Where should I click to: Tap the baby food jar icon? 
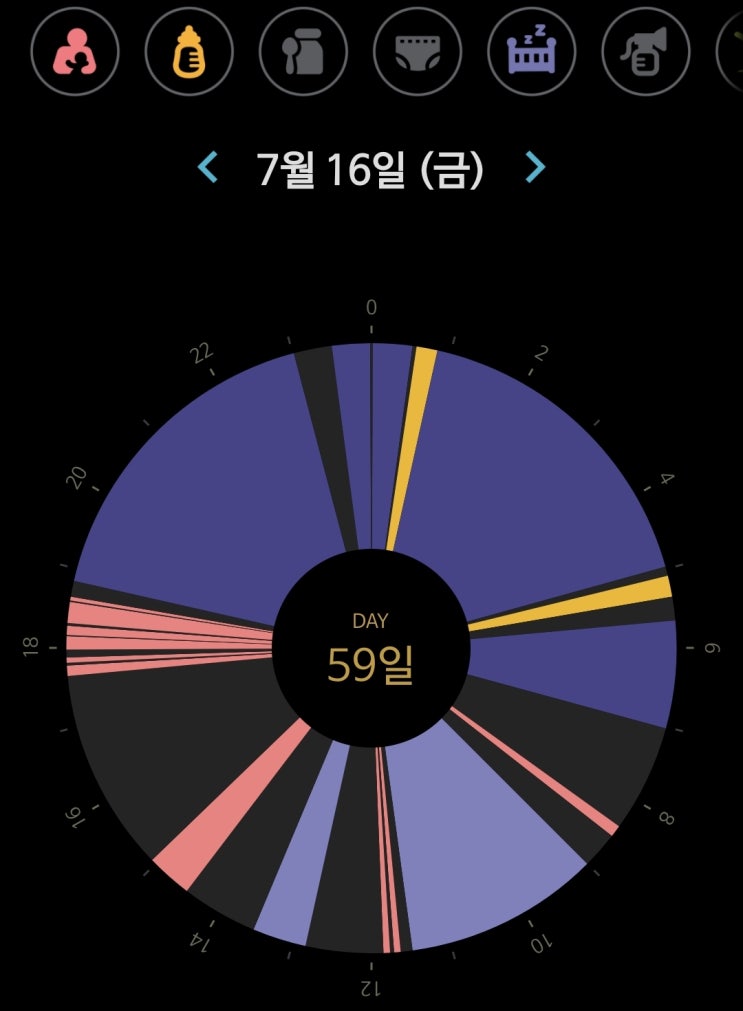pyautogui.click(x=303, y=52)
